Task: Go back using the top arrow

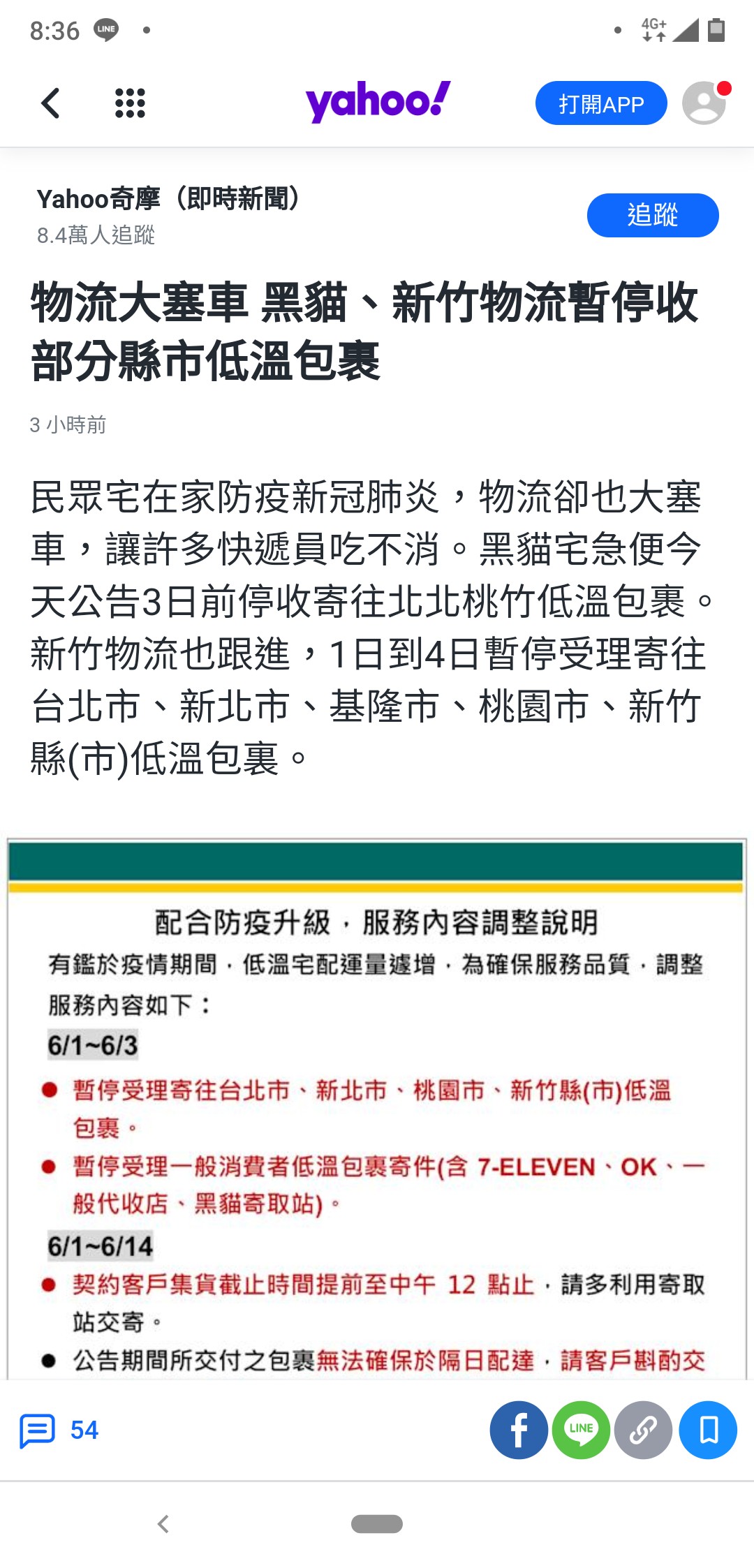Action: tap(50, 103)
